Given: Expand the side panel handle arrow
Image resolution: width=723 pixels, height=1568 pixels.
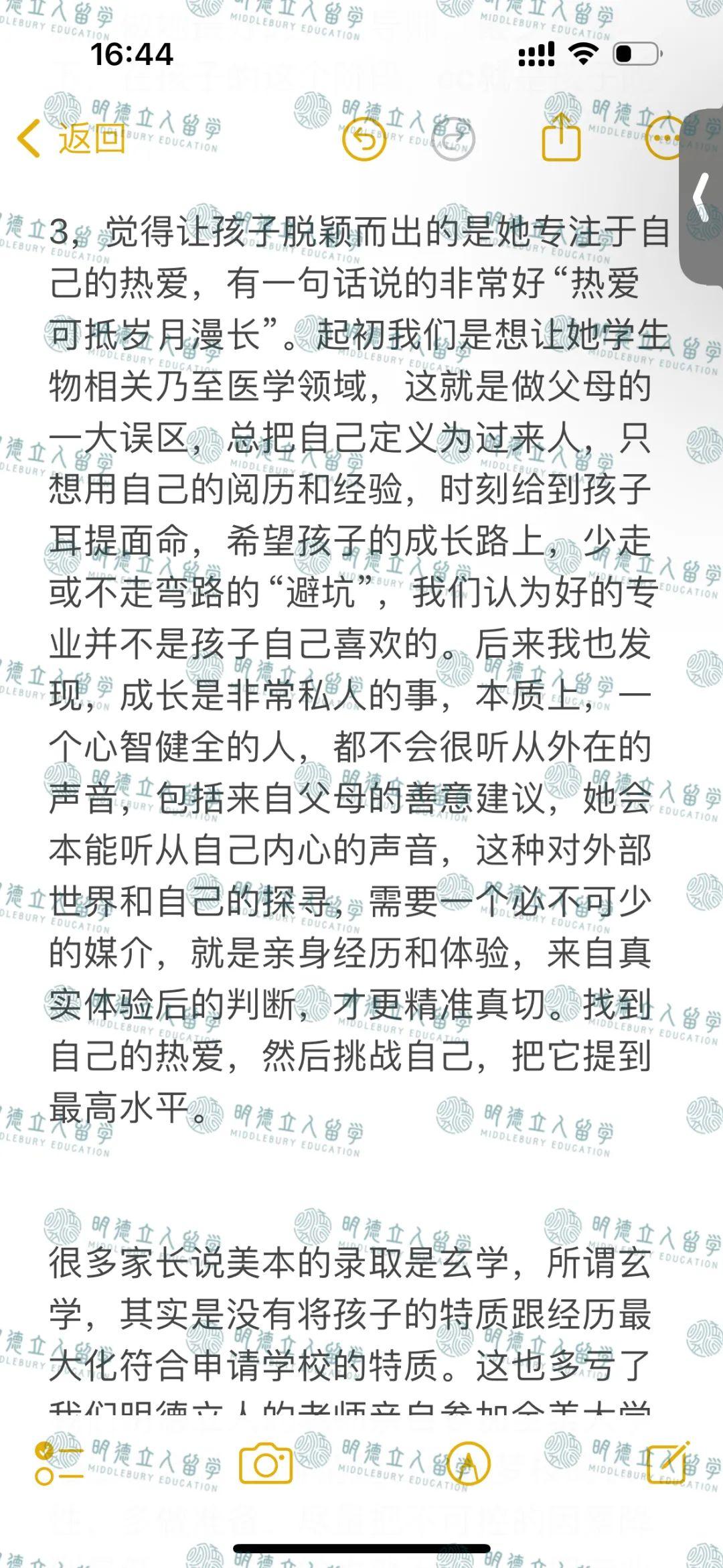Looking at the screenshot, I should (x=702, y=196).
